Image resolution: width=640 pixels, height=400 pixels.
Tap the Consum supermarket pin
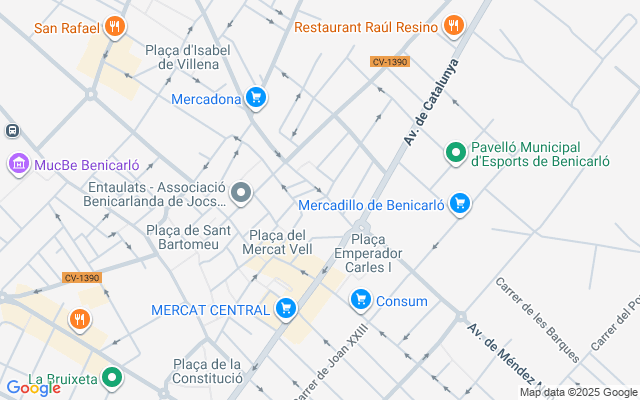click(x=361, y=300)
